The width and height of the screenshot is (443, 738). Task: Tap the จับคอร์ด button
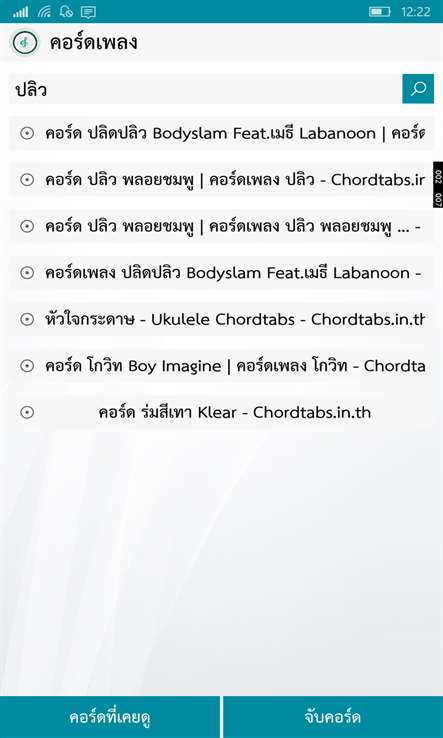click(333, 717)
